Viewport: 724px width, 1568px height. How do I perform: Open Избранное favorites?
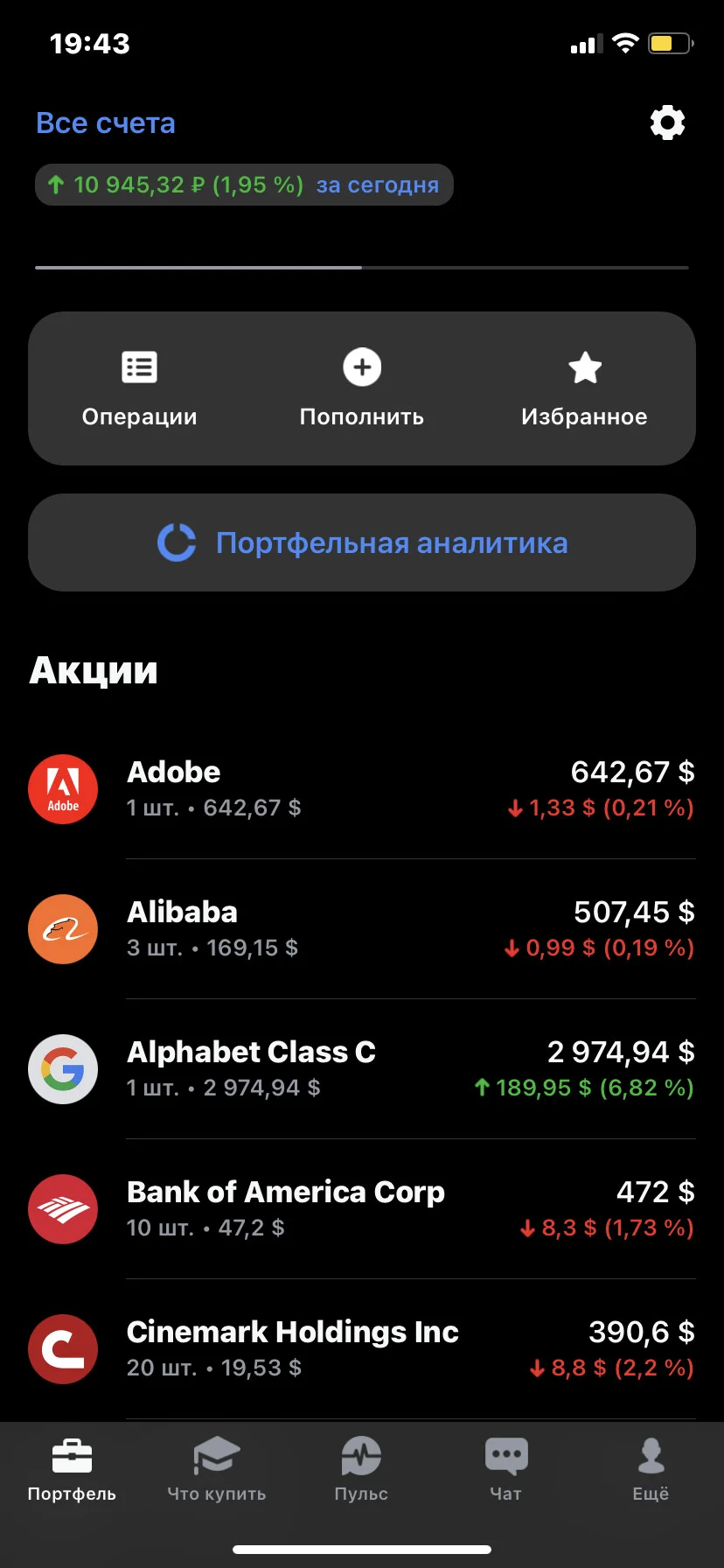coord(584,389)
